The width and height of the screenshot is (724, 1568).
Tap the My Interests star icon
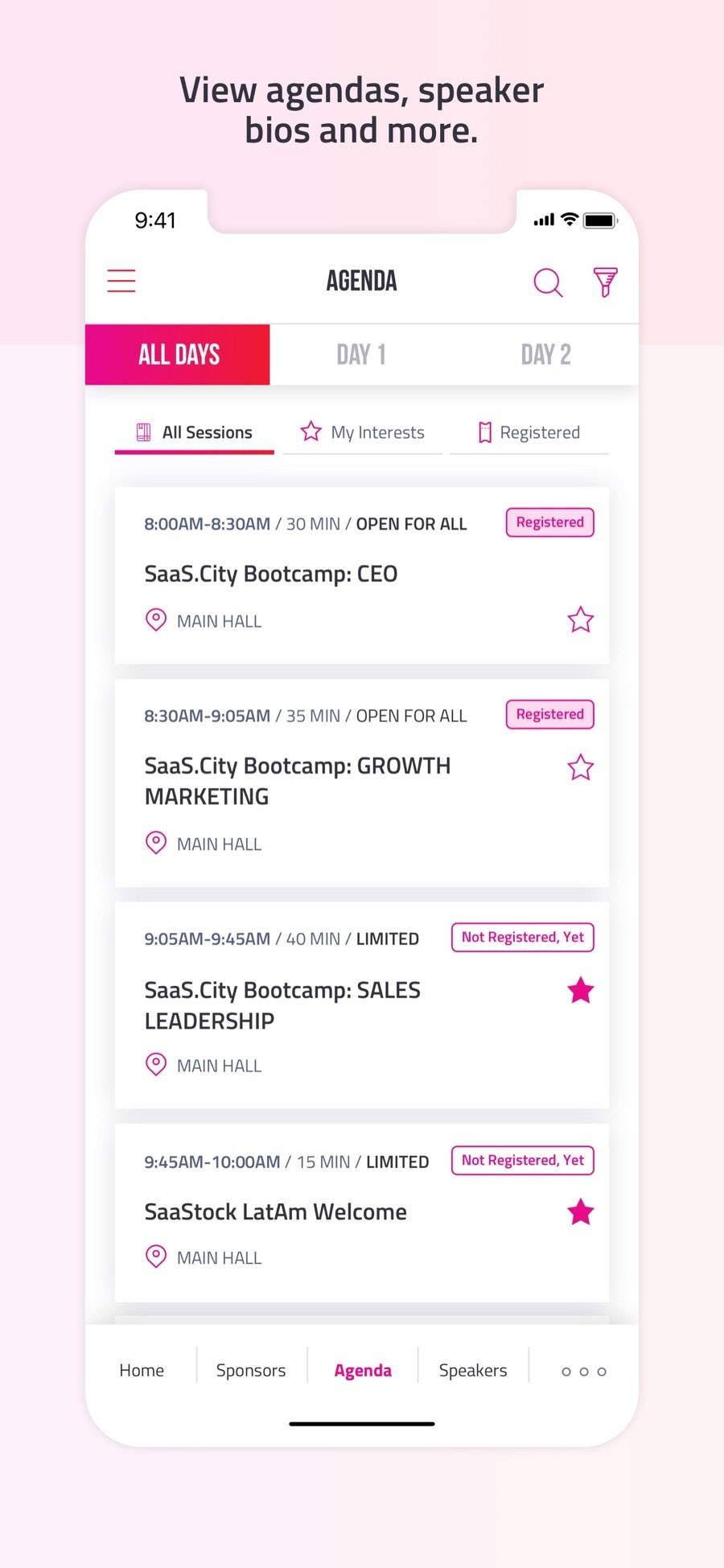tap(311, 431)
